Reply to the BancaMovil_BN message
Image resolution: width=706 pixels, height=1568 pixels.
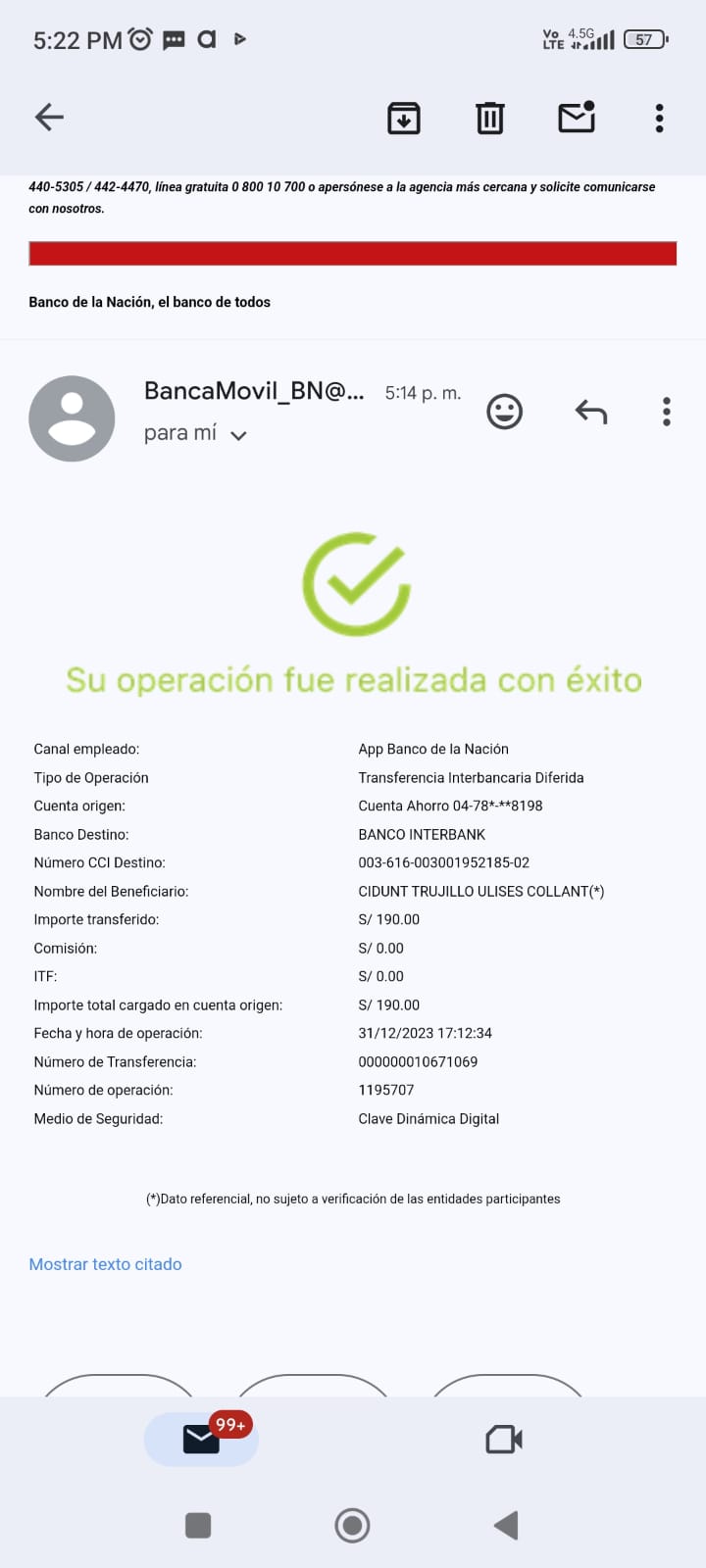[x=591, y=412]
